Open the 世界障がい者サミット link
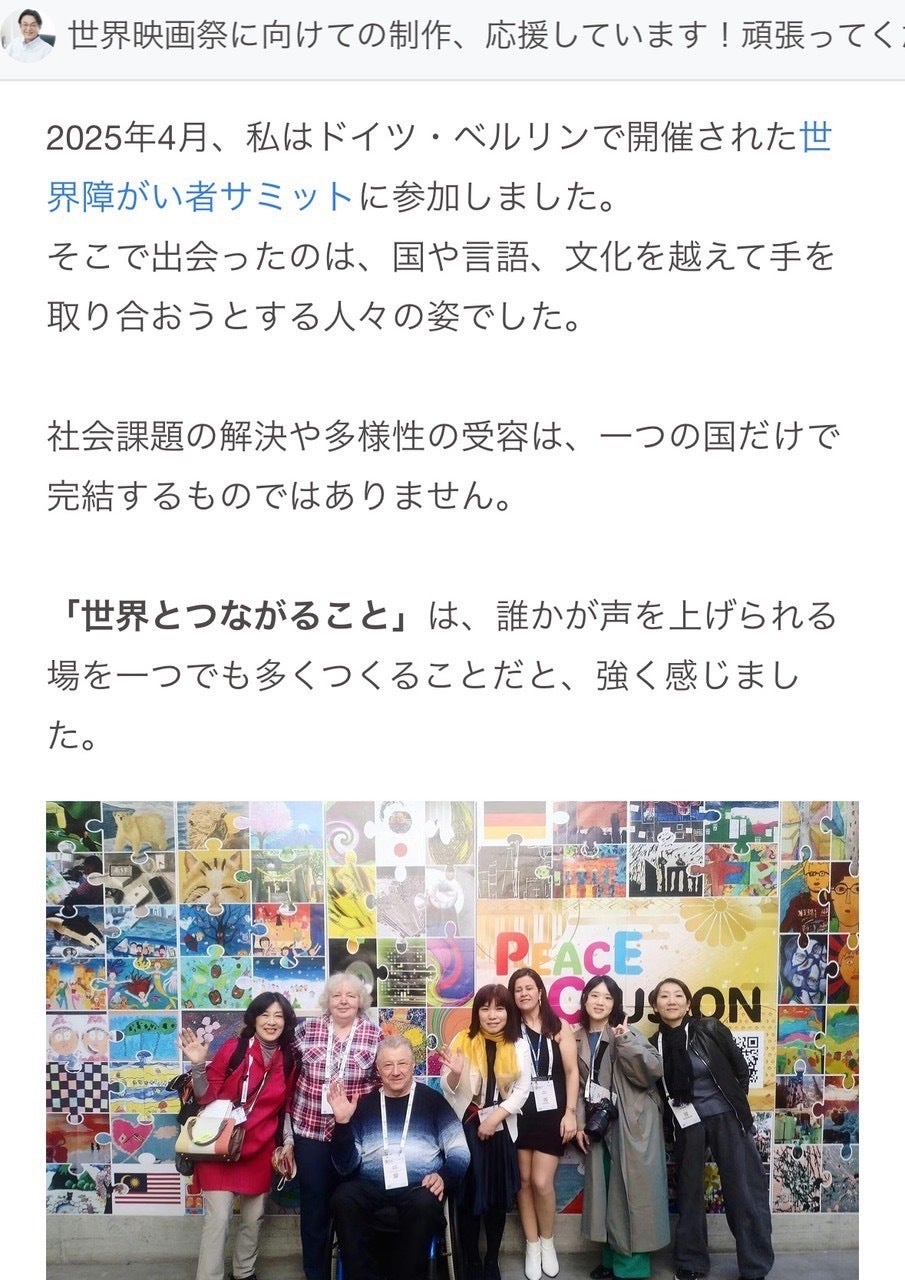 [200, 197]
